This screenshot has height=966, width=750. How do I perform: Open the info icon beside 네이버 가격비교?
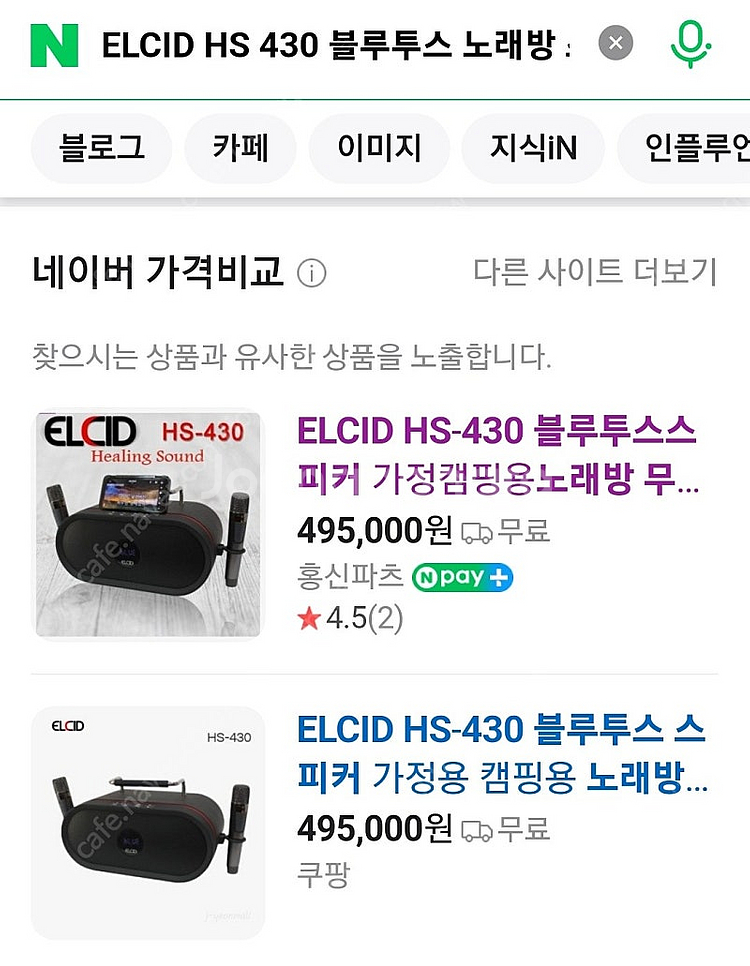click(x=312, y=274)
